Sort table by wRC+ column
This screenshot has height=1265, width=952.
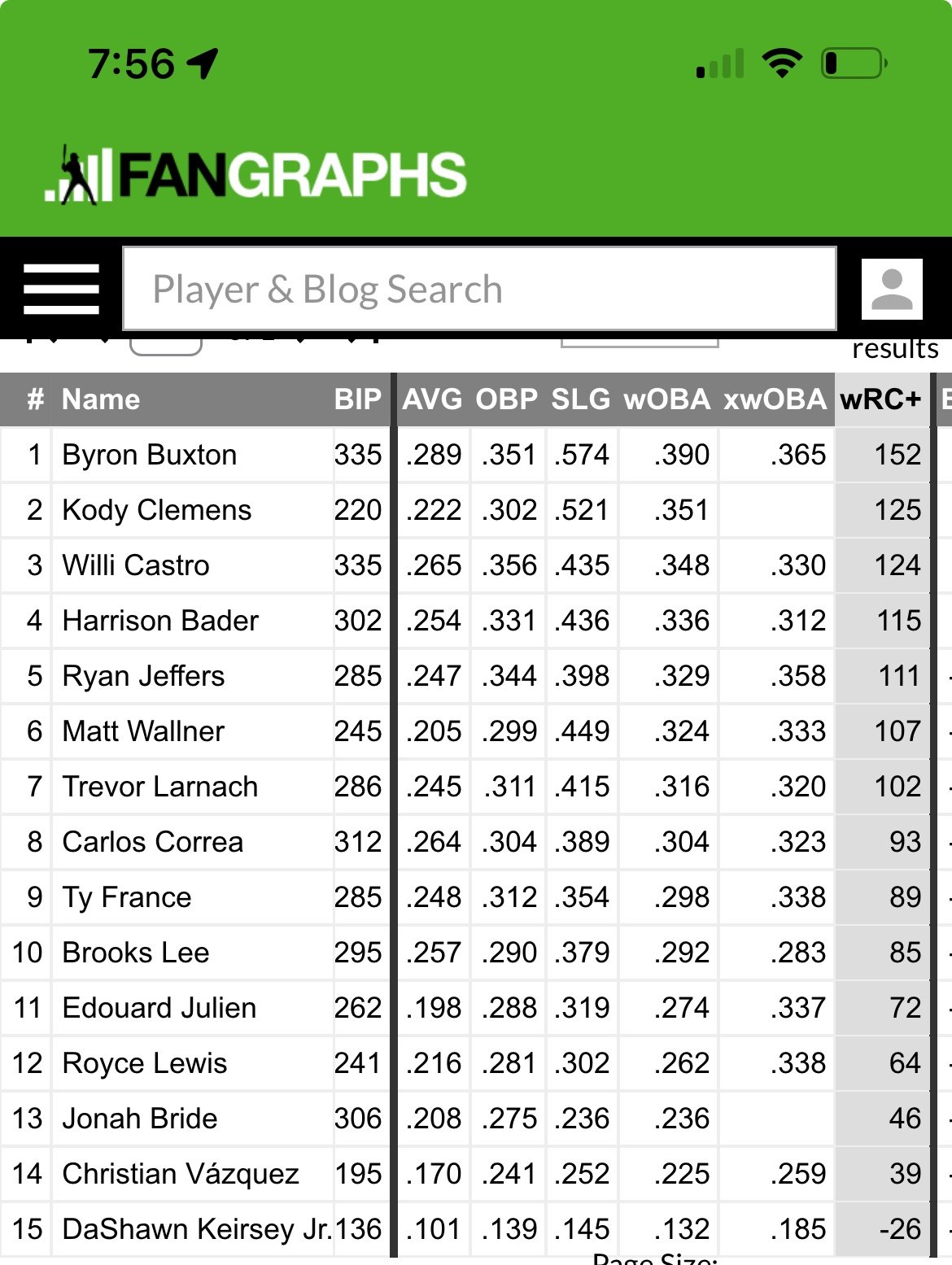coord(880,399)
